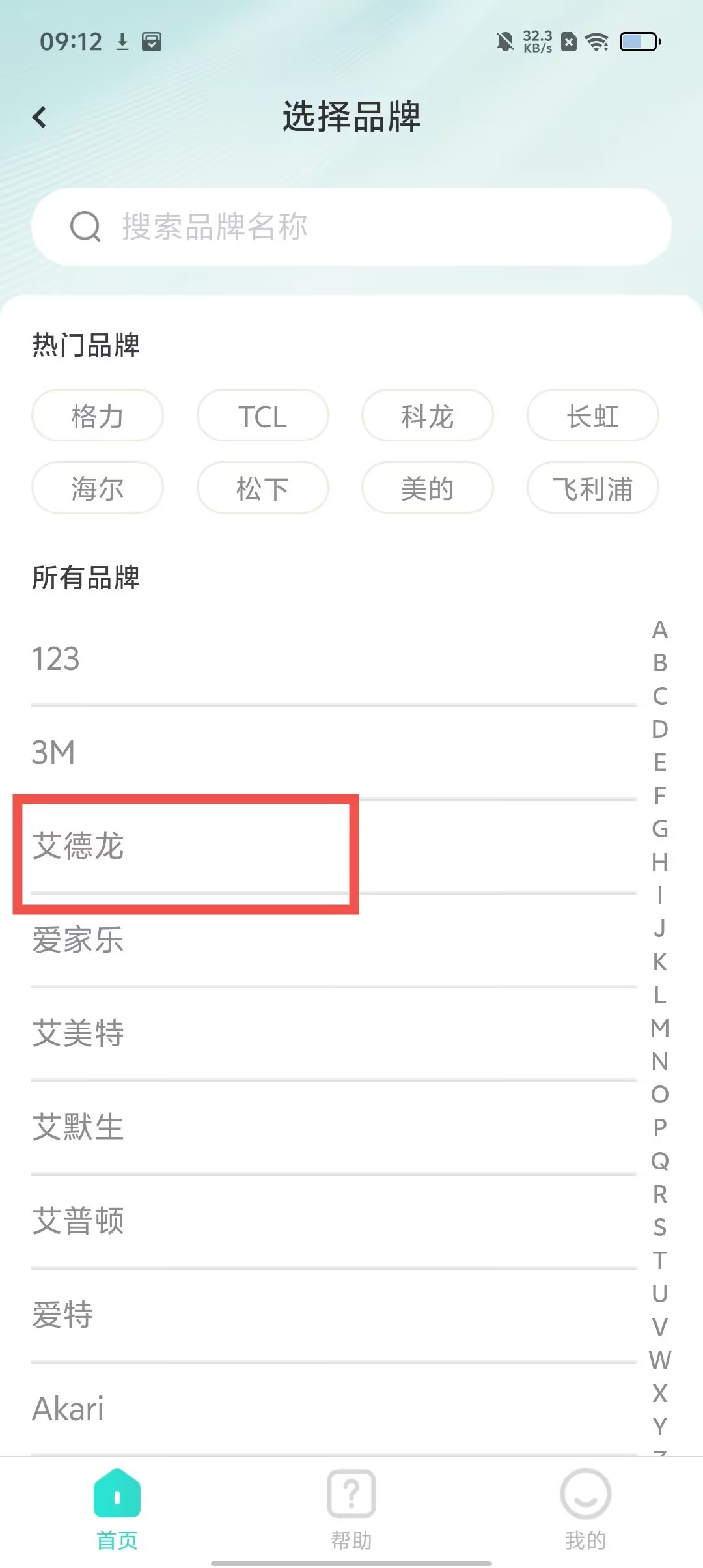Image resolution: width=703 pixels, height=1568 pixels.
Task: Choose the 飞利浦 brand chip
Action: pyautogui.click(x=592, y=488)
